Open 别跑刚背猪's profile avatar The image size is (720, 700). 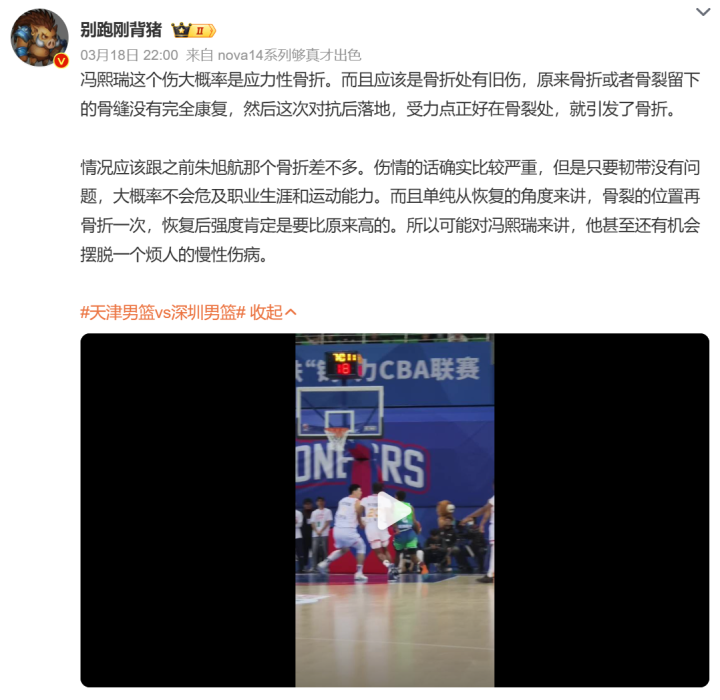(x=40, y=40)
